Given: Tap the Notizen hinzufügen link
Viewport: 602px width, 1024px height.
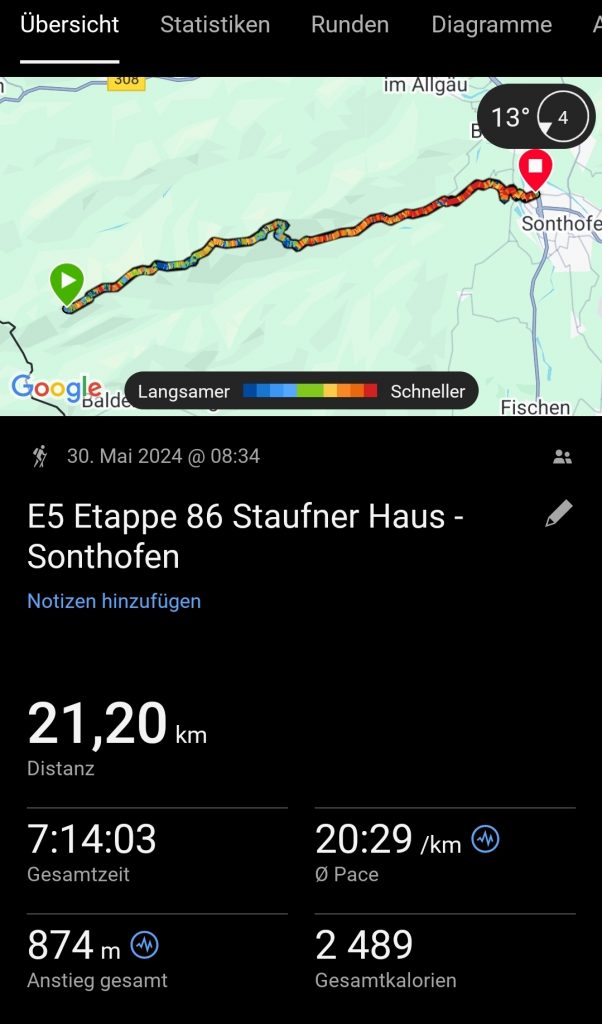Looking at the screenshot, I should [x=114, y=601].
